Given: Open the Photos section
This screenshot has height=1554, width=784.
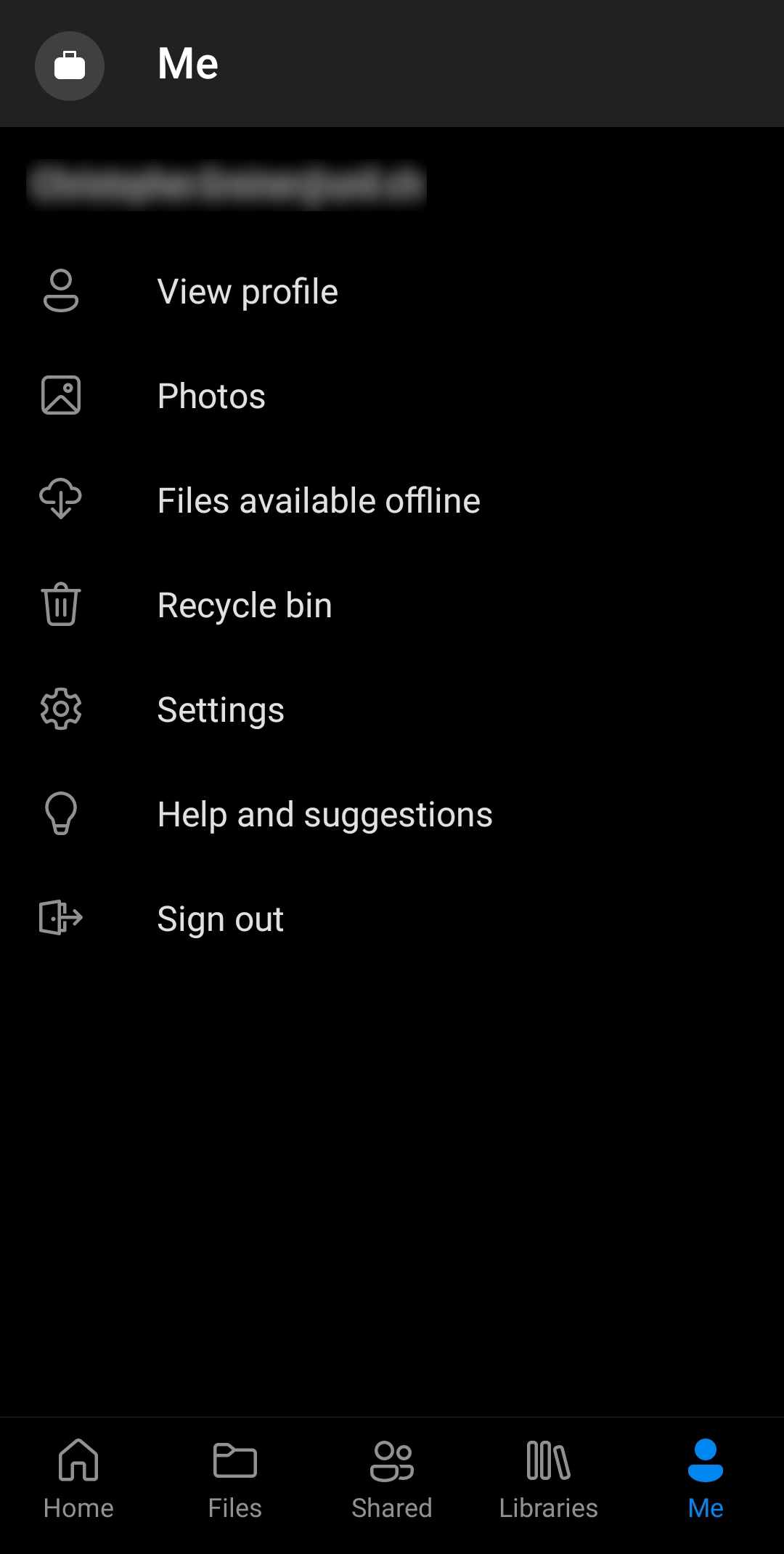Looking at the screenshot, I should [x=211, y=396].
